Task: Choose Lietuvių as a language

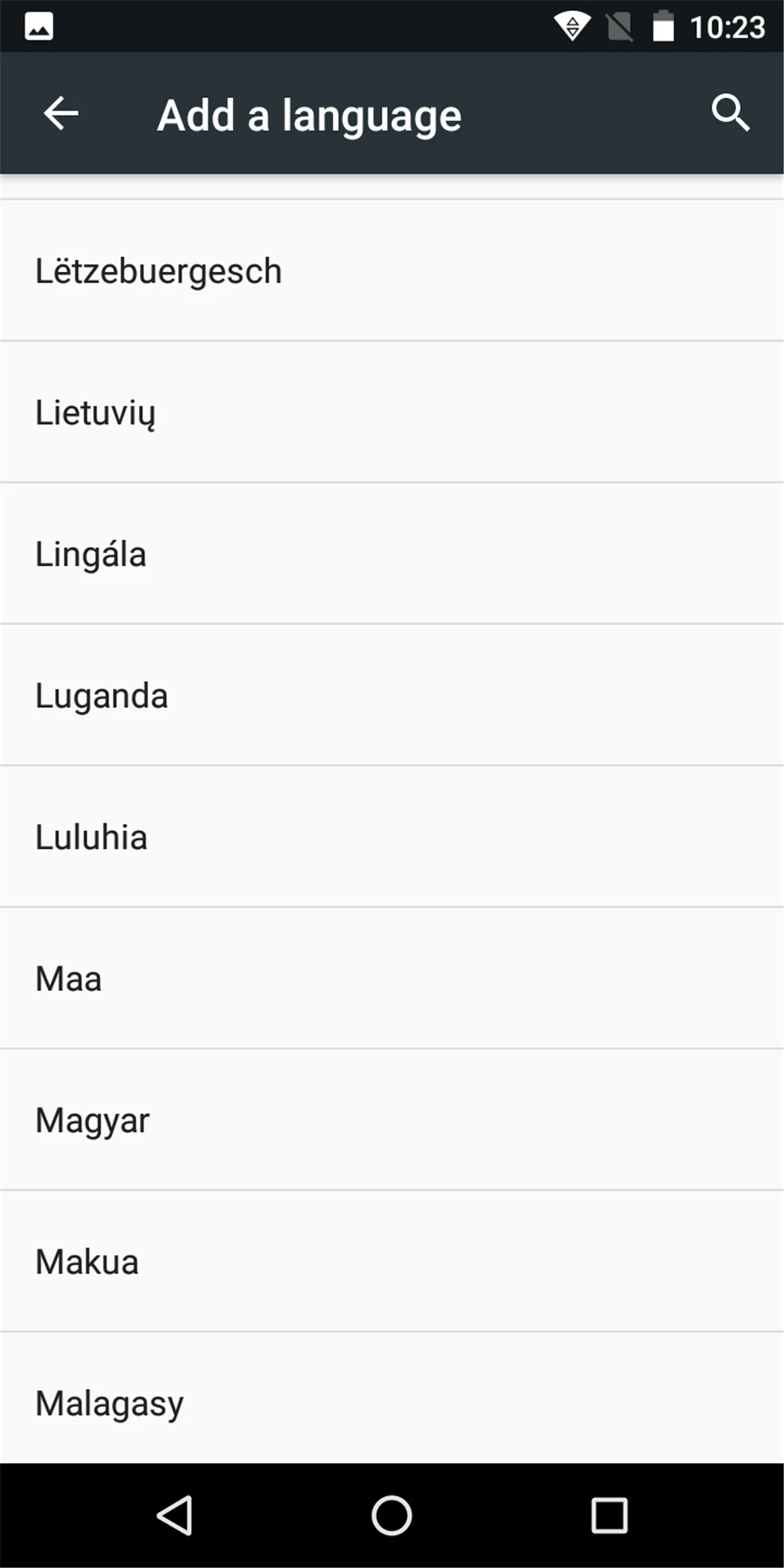Action: (96, 413)
